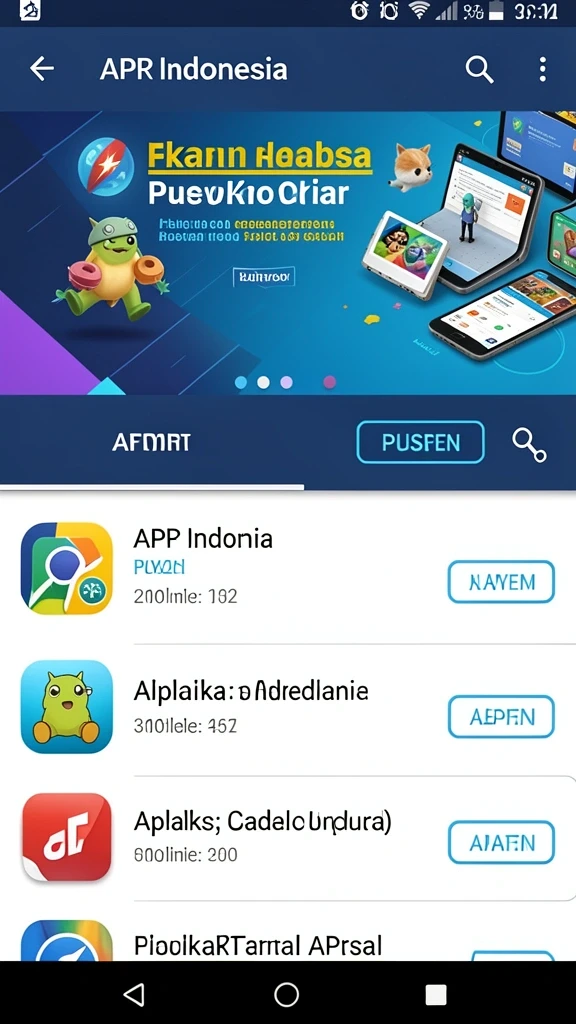576x1024 pixels.
Task: Open the Aplalks Cadelo listing
Action: (288, 837)
